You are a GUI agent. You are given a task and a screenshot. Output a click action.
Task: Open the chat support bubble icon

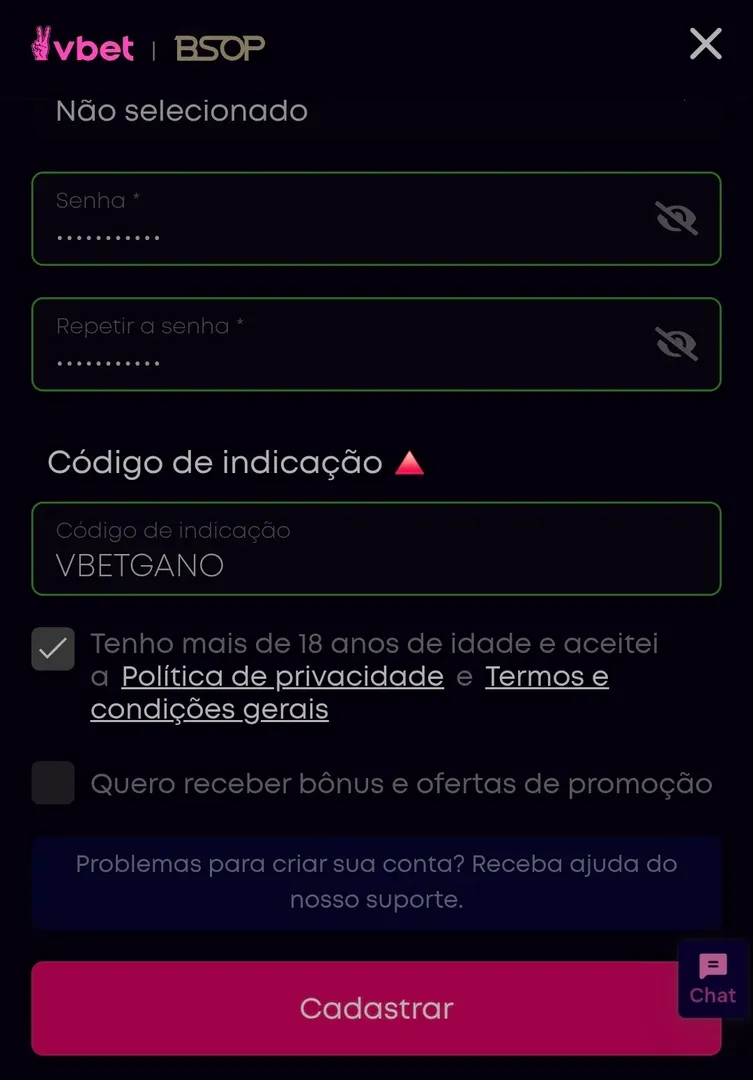(x=712, y=965)
